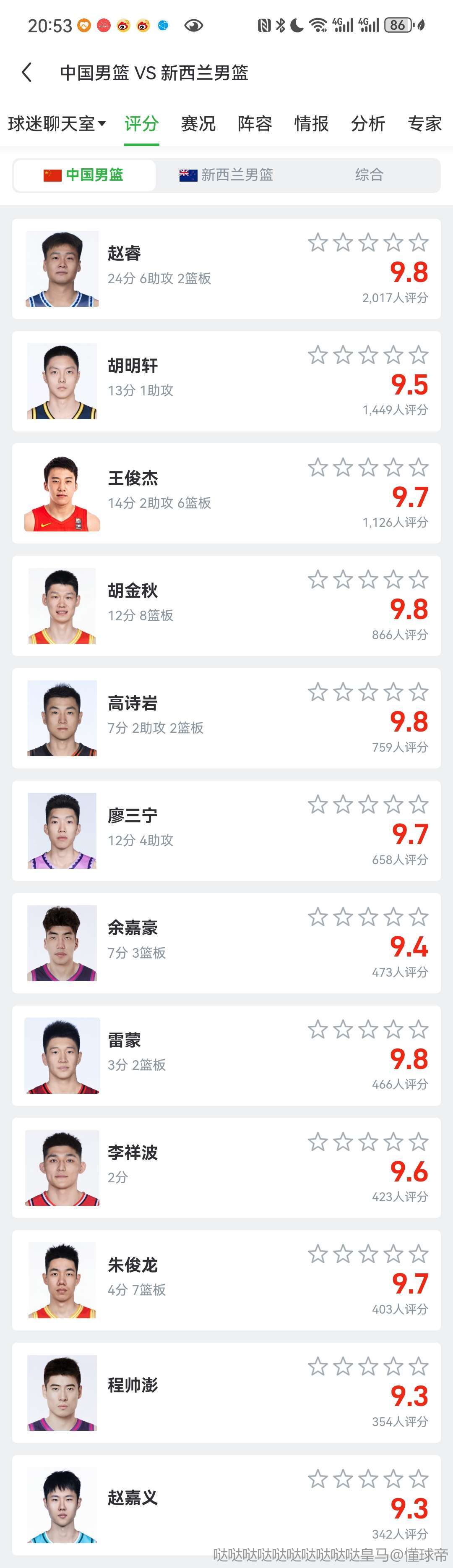Switch to the 阵容 tab
The width and height of the screenshot is (453, 1568).
(x=255, y=123)
